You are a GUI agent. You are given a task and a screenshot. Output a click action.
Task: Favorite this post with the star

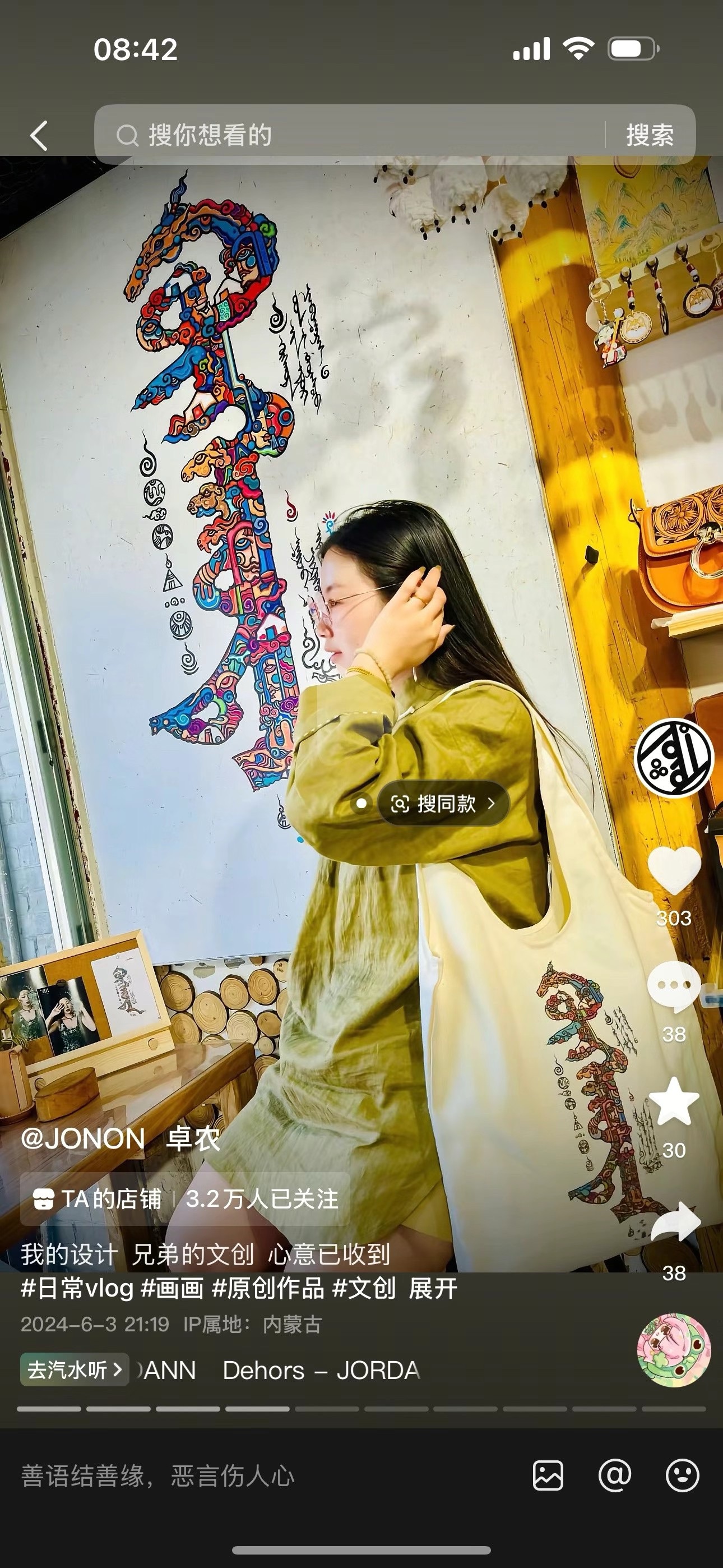[x=674, y=1102]
